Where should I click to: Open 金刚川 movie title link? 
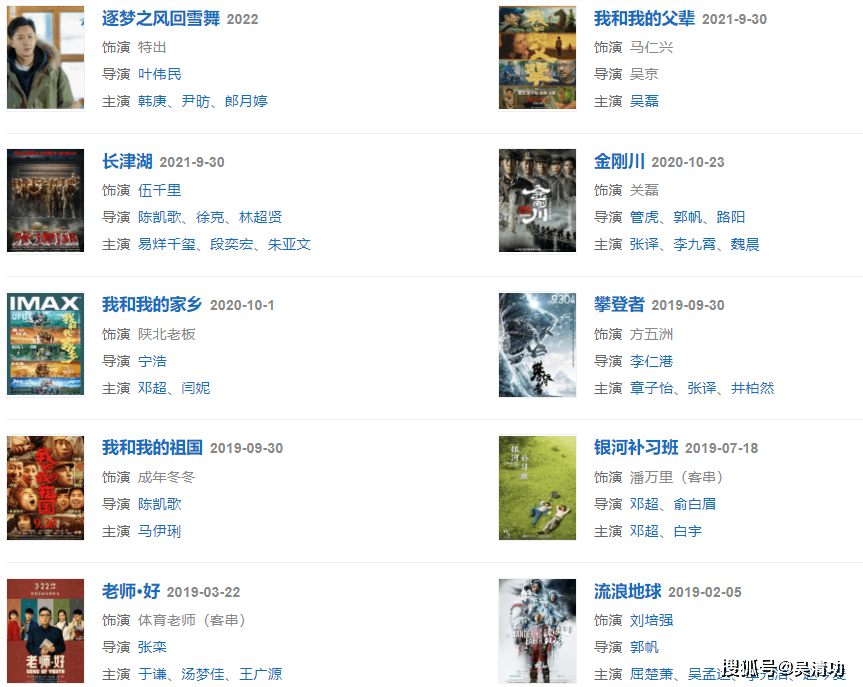[x=618, y=162]
